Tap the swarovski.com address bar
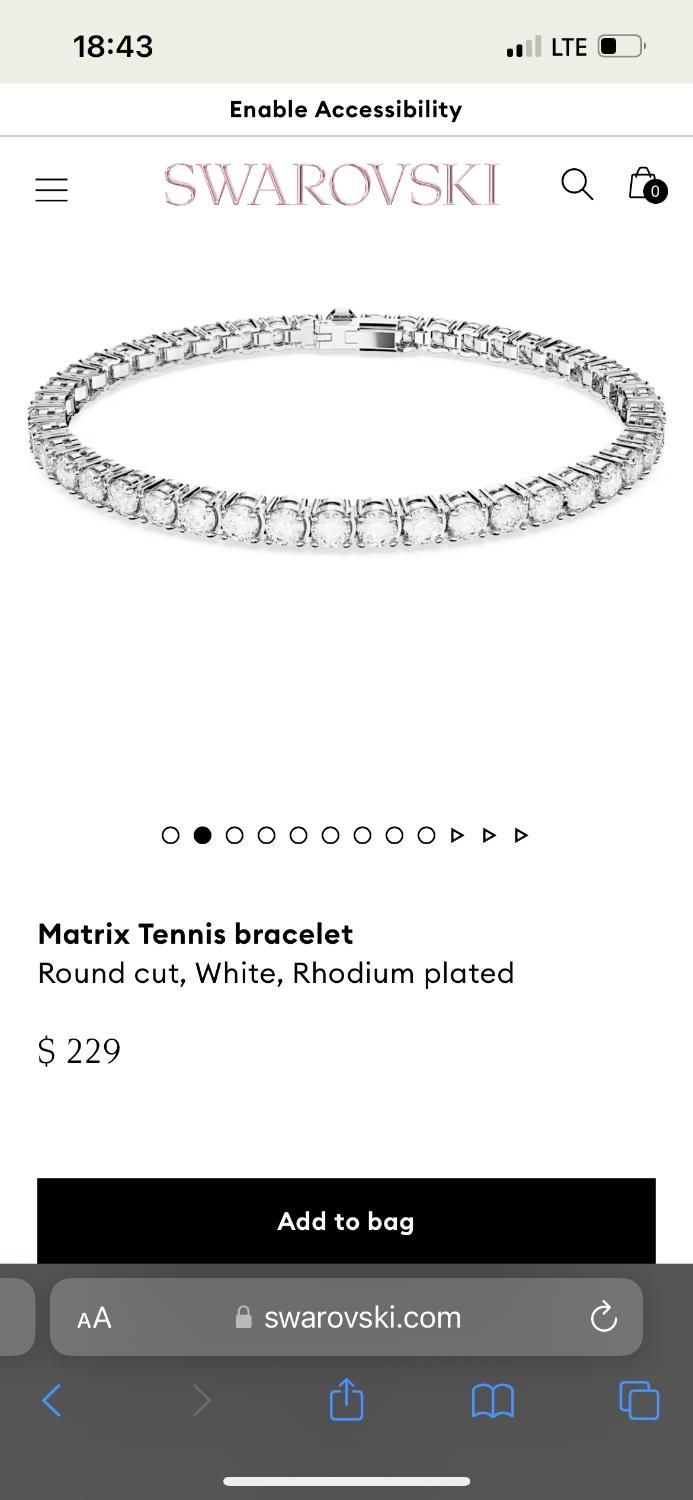693x1500 pixels. 348,1318
